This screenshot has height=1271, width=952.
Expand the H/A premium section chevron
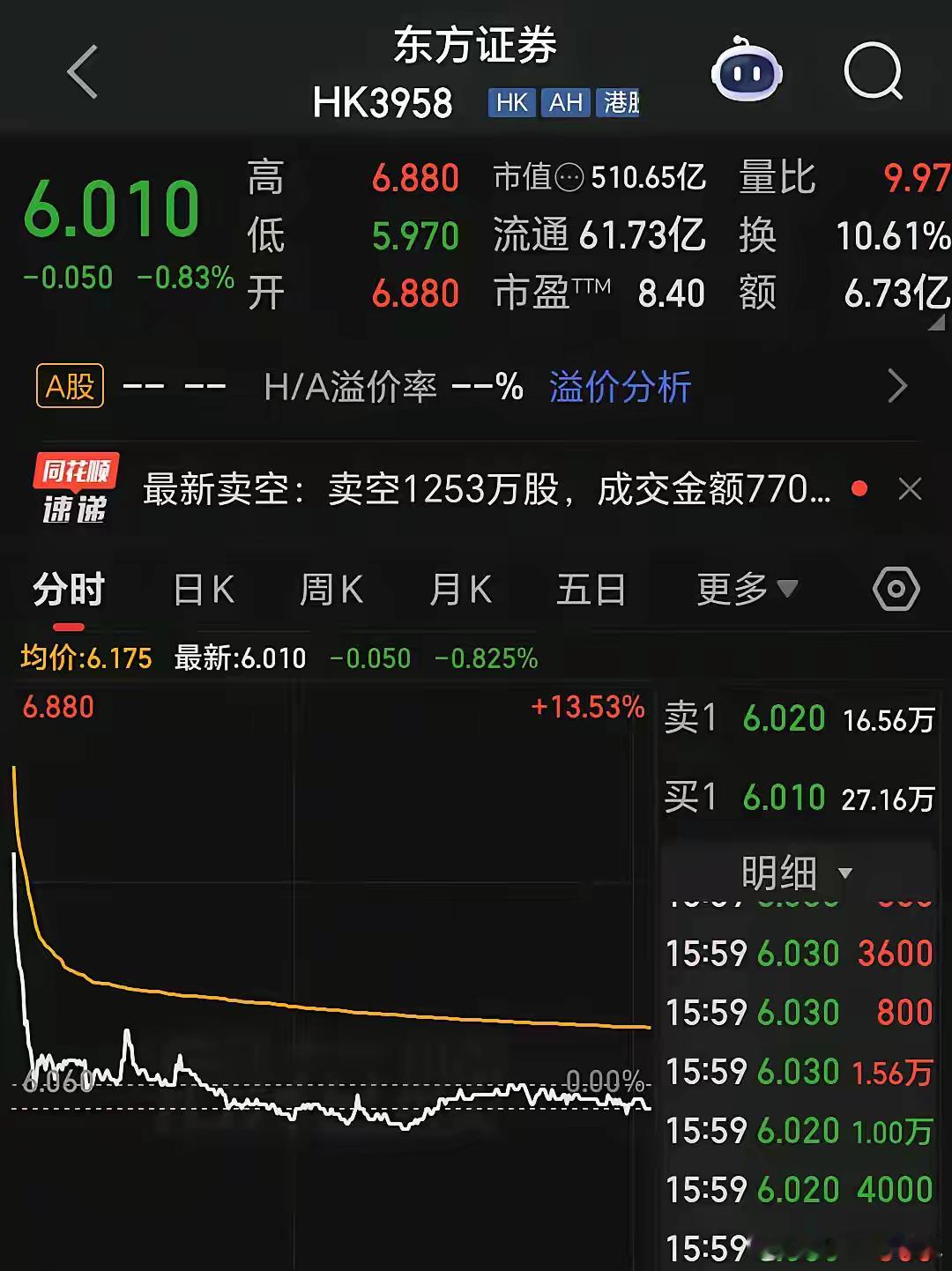click(x=897, y=386)
